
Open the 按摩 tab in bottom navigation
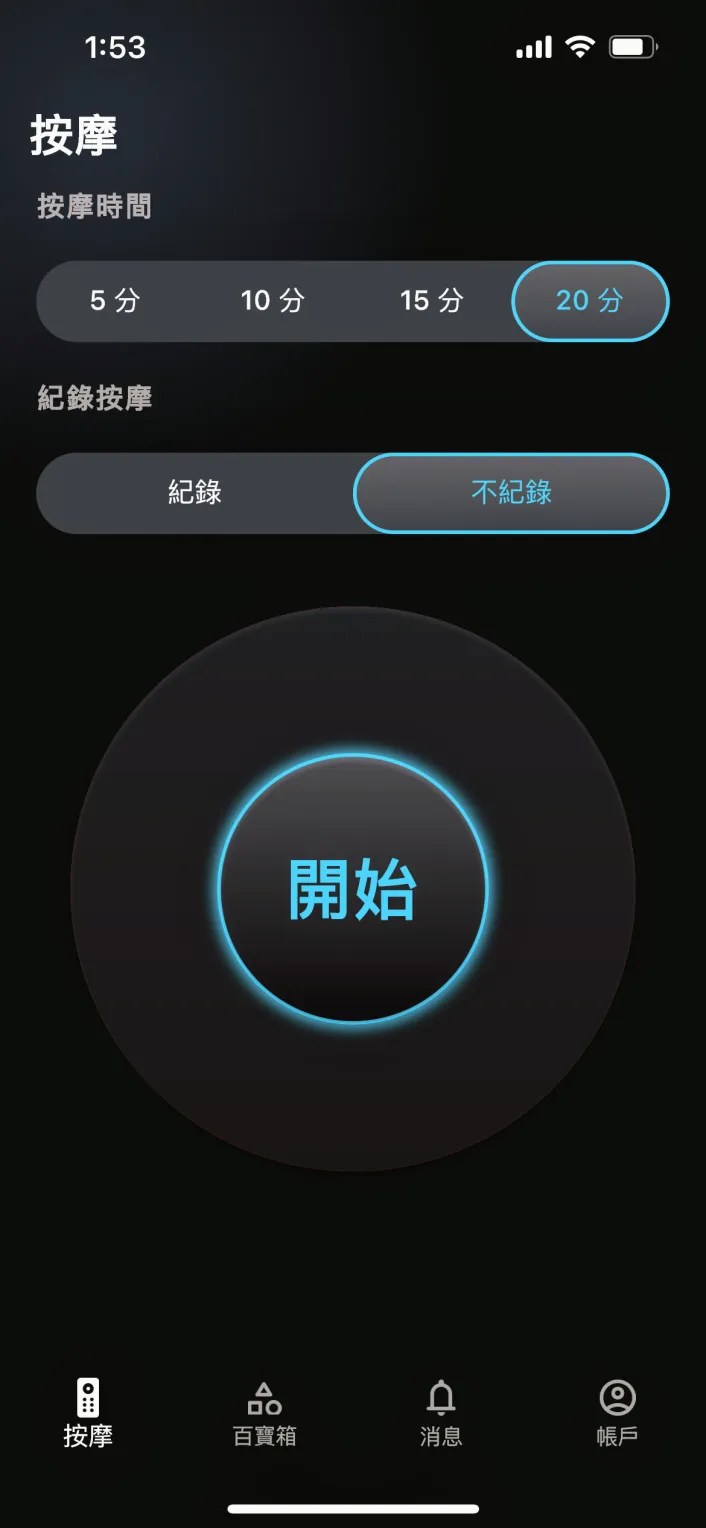88,1413
